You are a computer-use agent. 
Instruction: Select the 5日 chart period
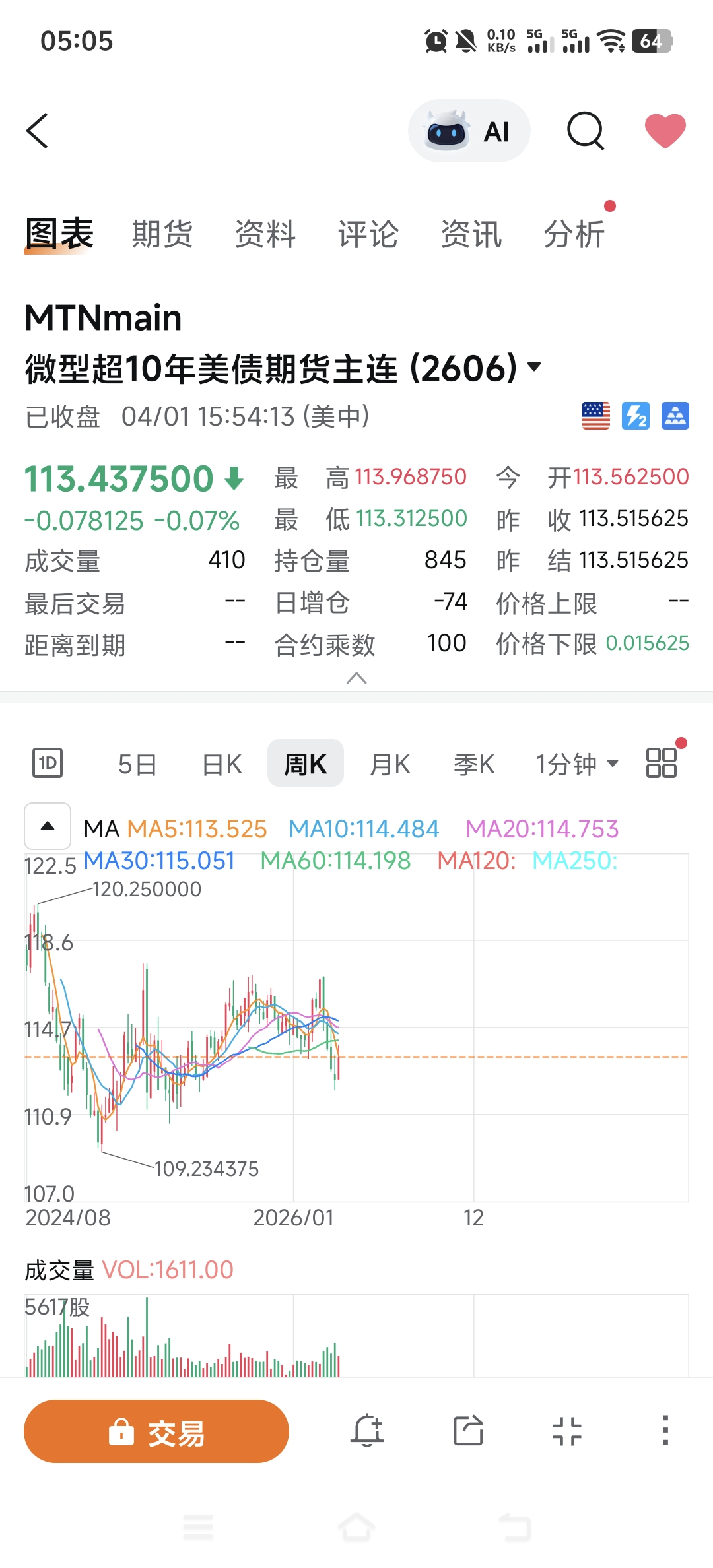tap(137, 764)
